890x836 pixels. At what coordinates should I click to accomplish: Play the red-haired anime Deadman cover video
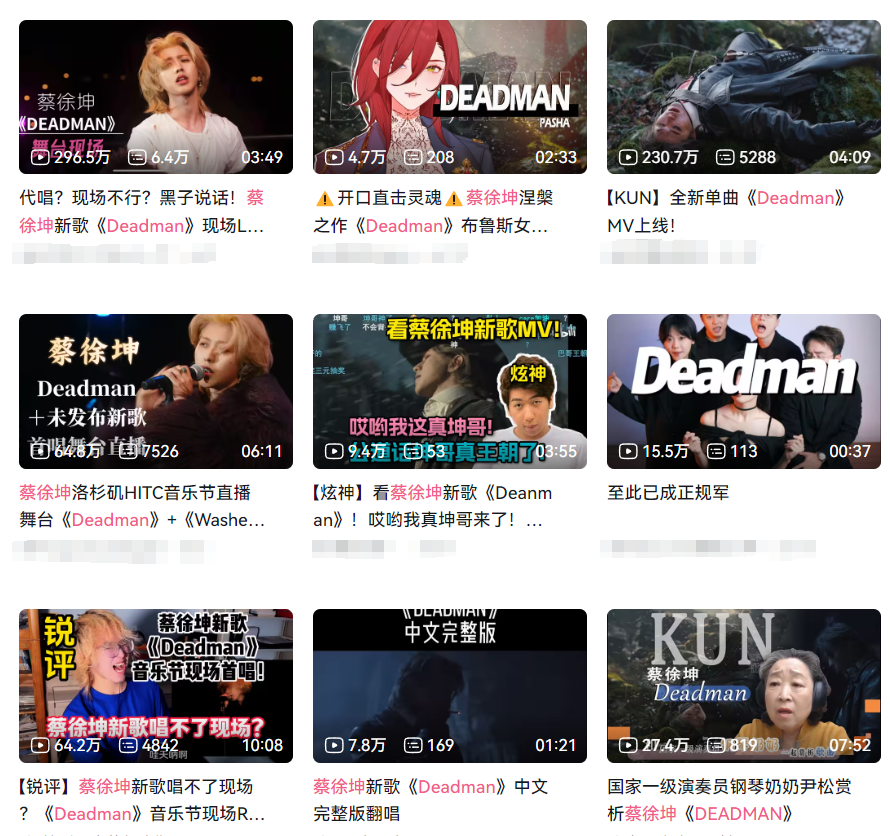coord(450,97)
